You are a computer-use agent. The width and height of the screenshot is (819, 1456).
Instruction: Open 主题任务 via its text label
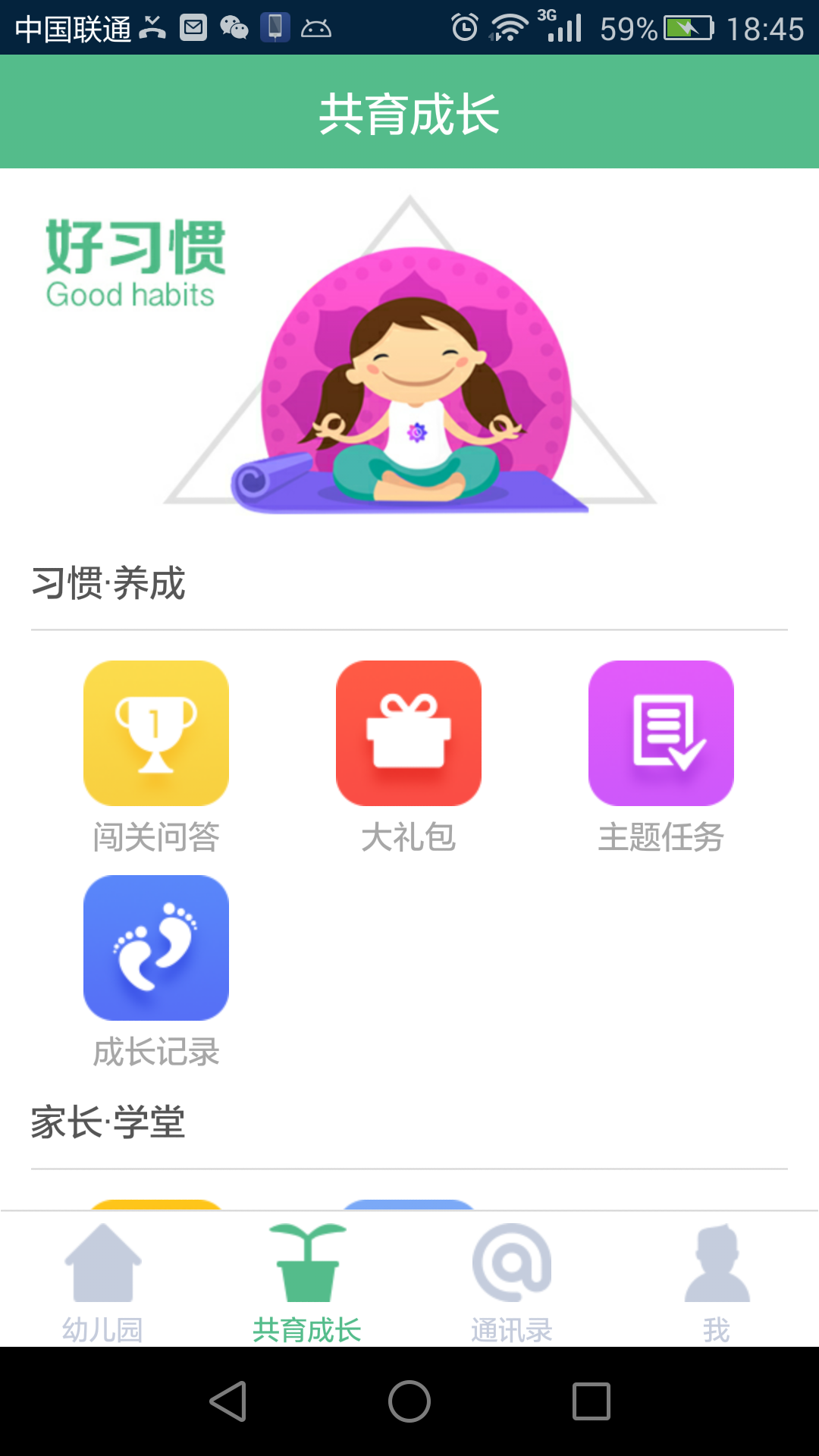[661, 838]
